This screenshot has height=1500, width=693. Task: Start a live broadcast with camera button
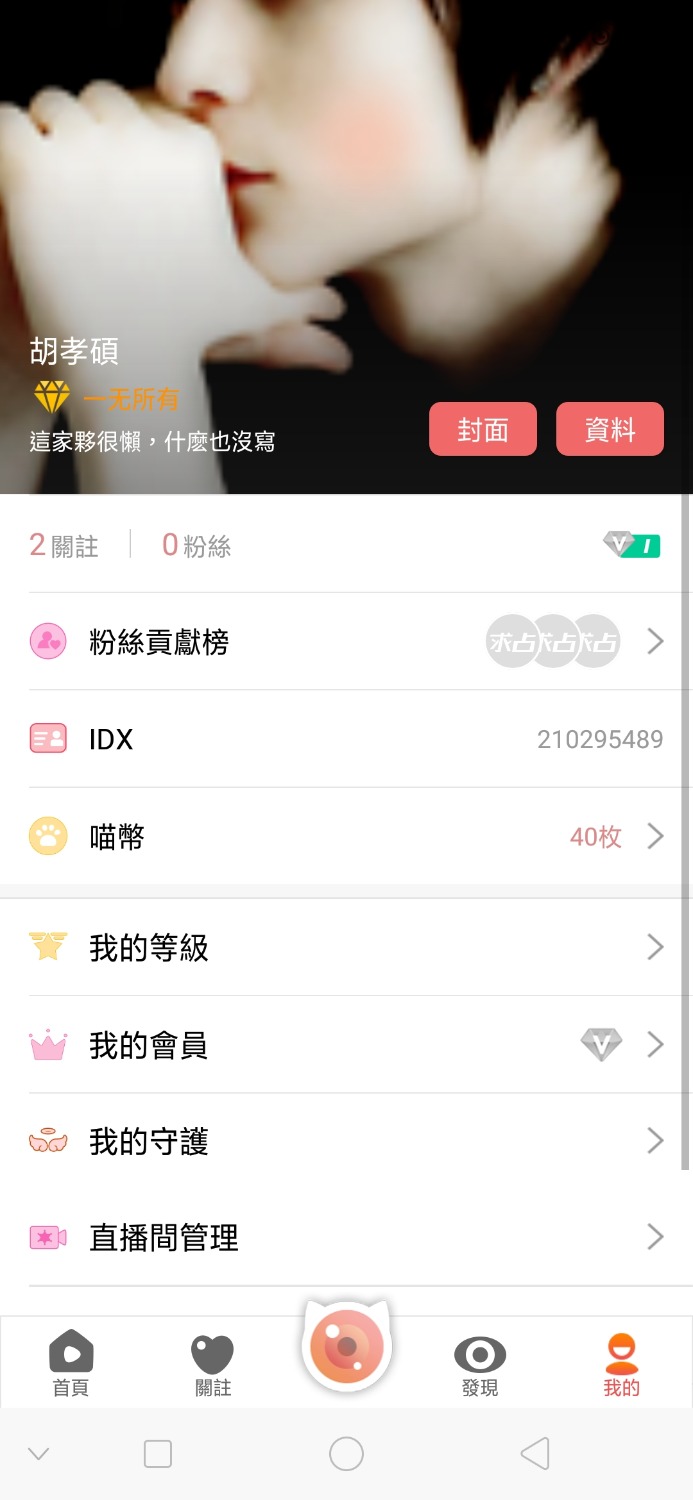(x=347, y=1346)
